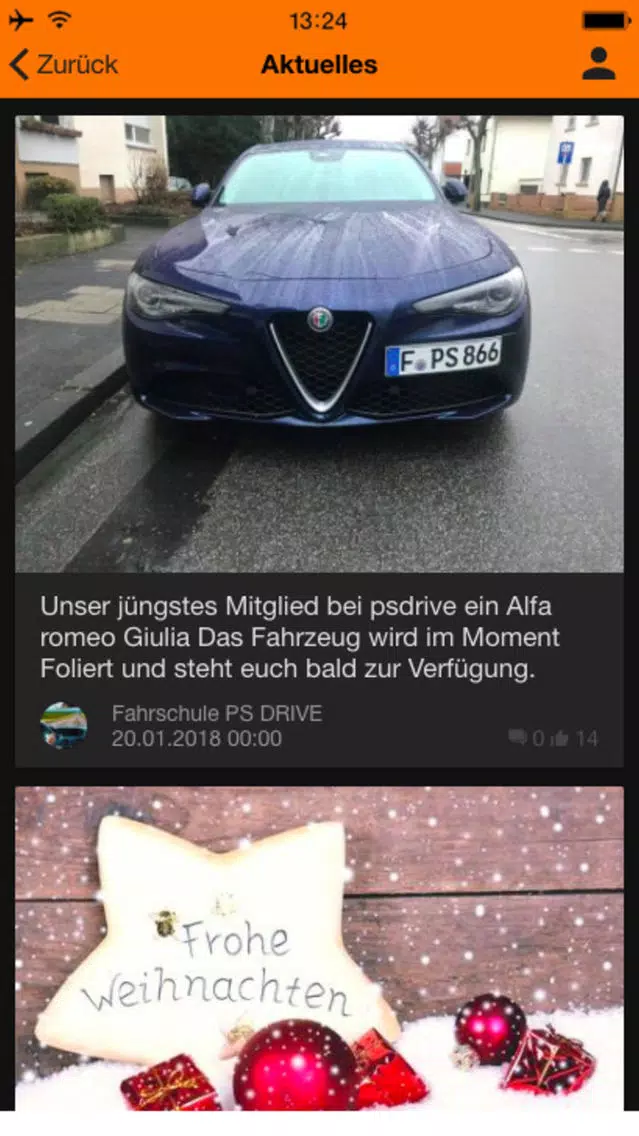Like the Alfa Romeo Giulia post
This screenshot has width=639, height=1136.
(560, 739)
